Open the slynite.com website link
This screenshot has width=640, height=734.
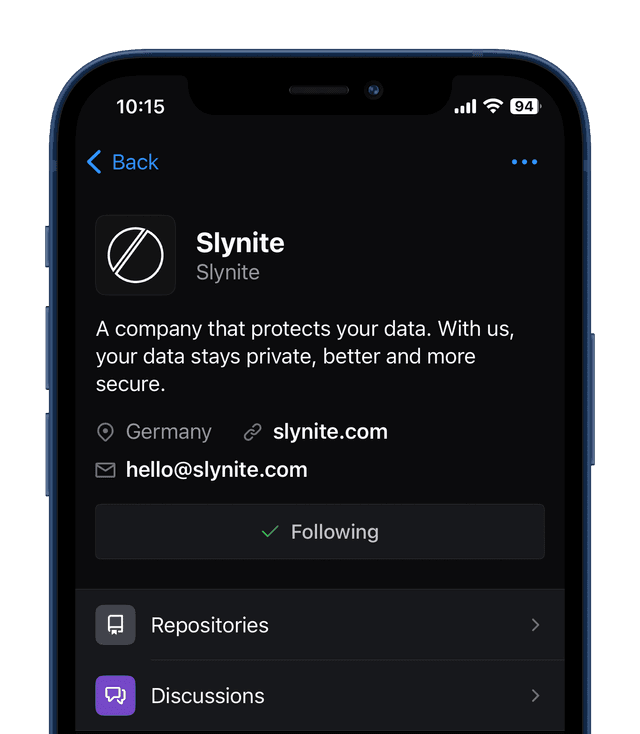coord(329,432)
